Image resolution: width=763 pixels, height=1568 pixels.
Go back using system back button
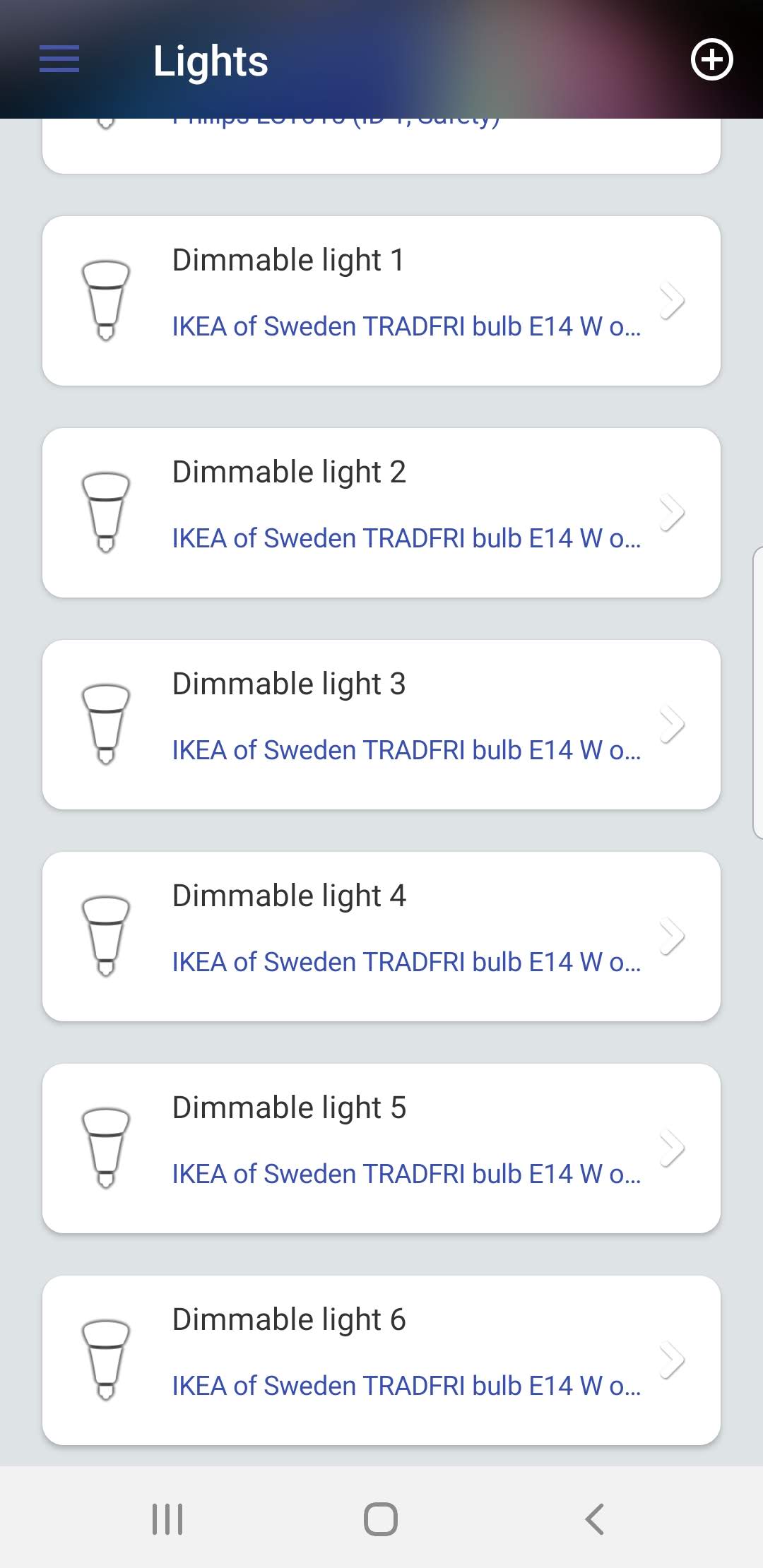tap(595, 1519)
